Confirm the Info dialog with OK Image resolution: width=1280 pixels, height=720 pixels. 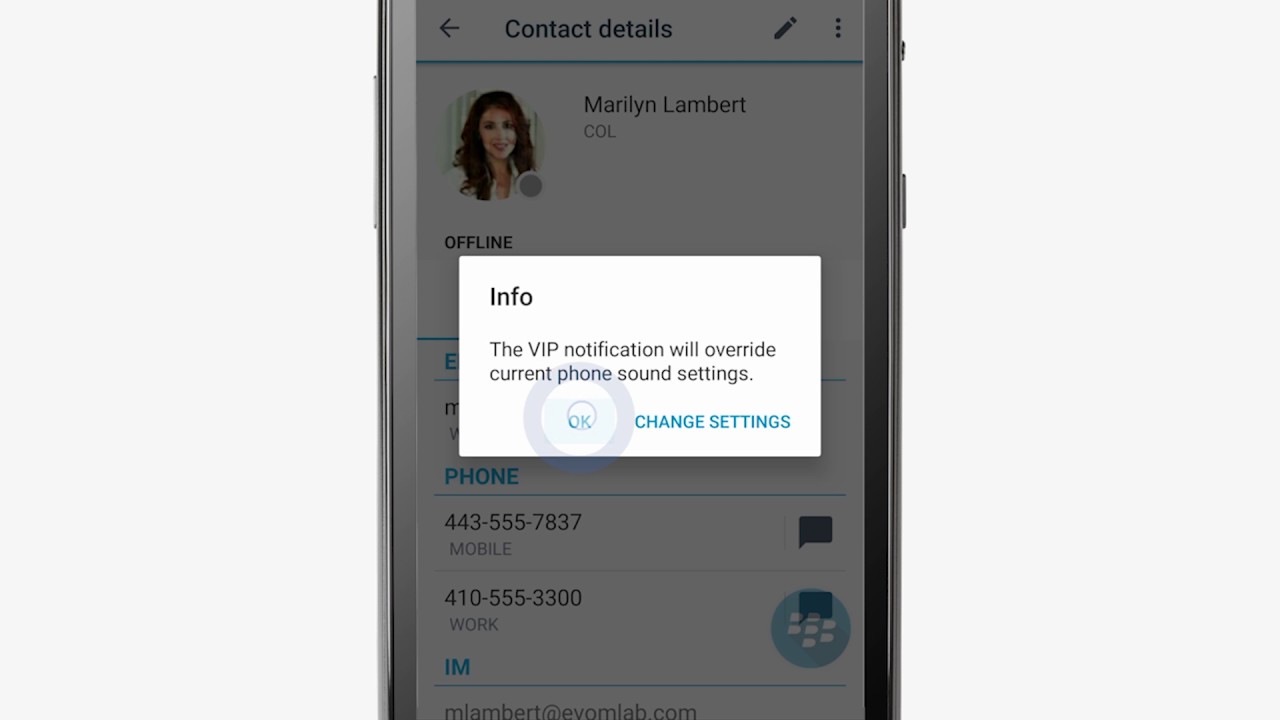pos(580,421)
